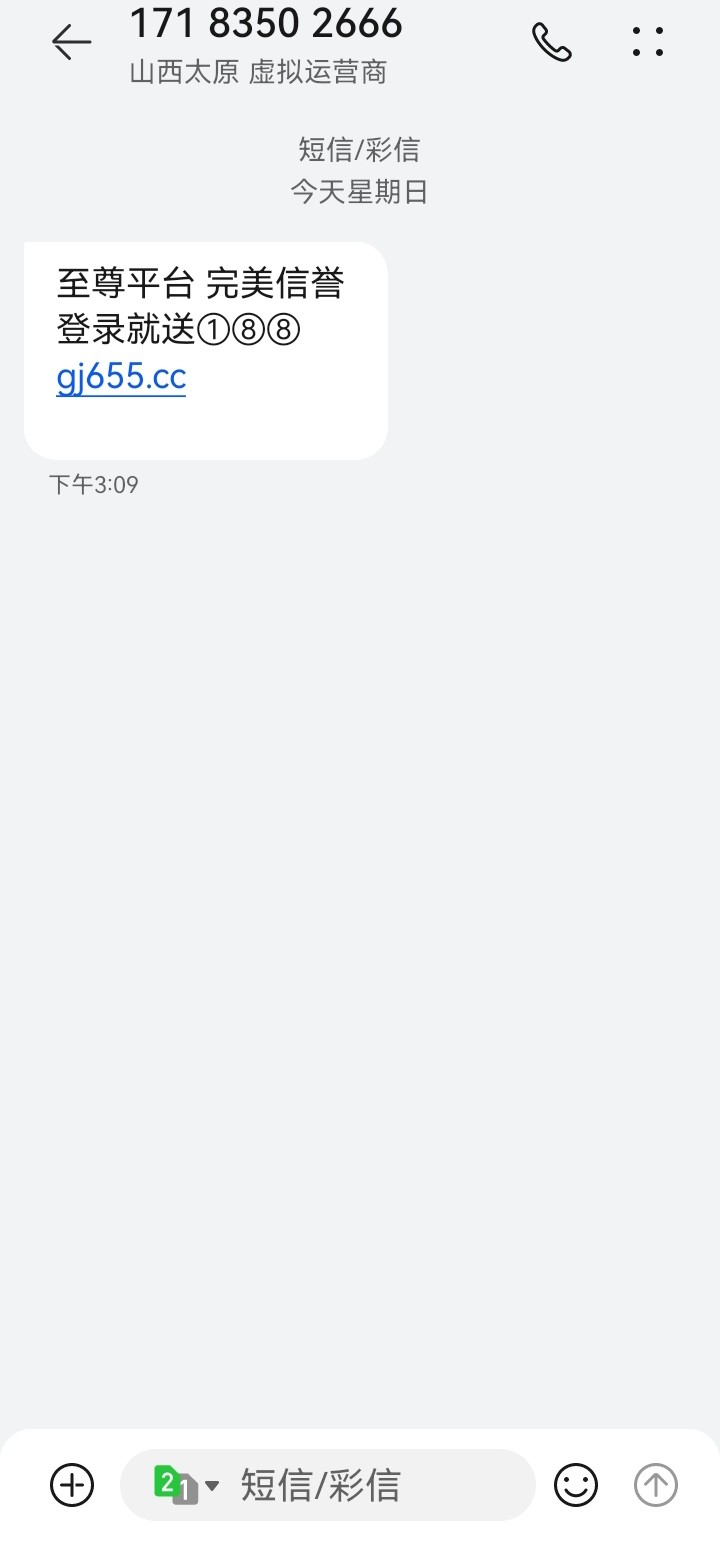Go back using the arrow
720x1541 pixels.
click(x=71, y=41)
